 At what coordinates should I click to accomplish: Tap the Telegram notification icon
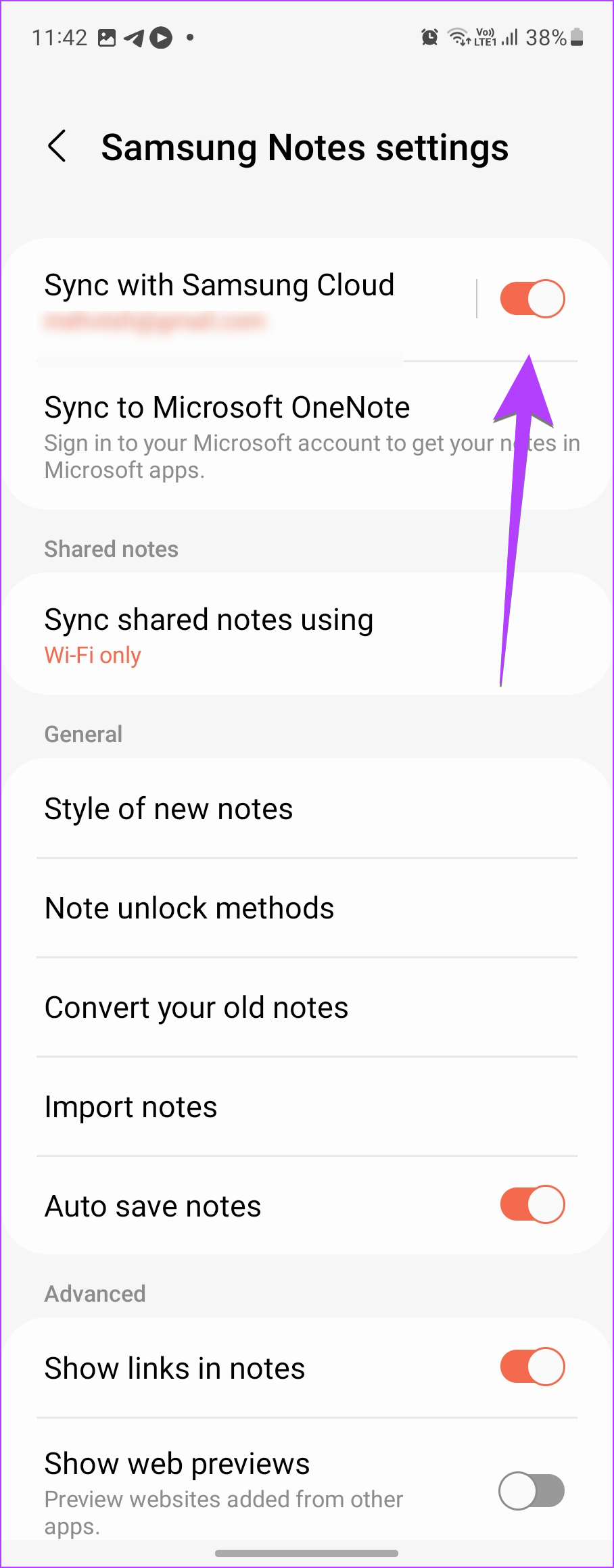coord(133,38)
